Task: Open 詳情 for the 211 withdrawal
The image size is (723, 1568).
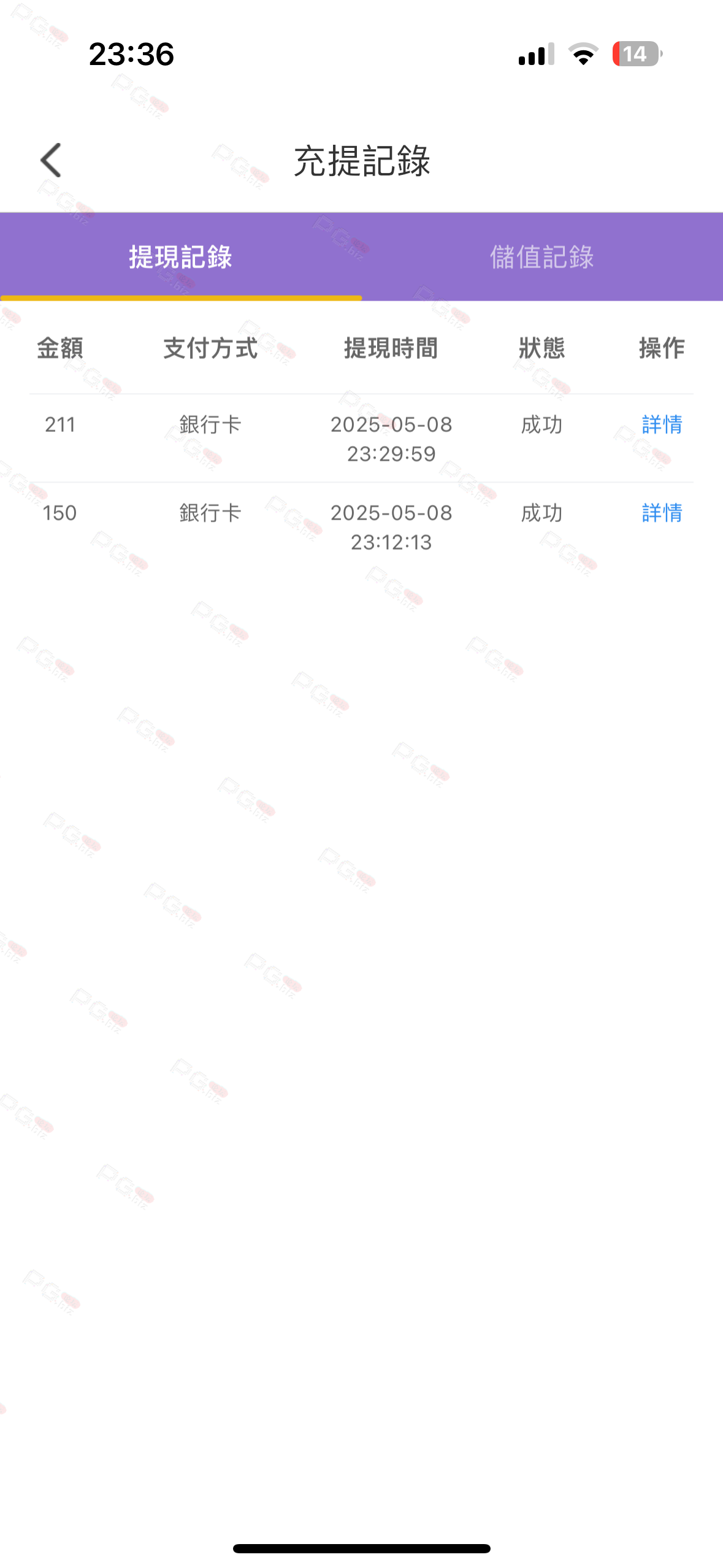Action: pyautogui.click(x=662, y=424)
